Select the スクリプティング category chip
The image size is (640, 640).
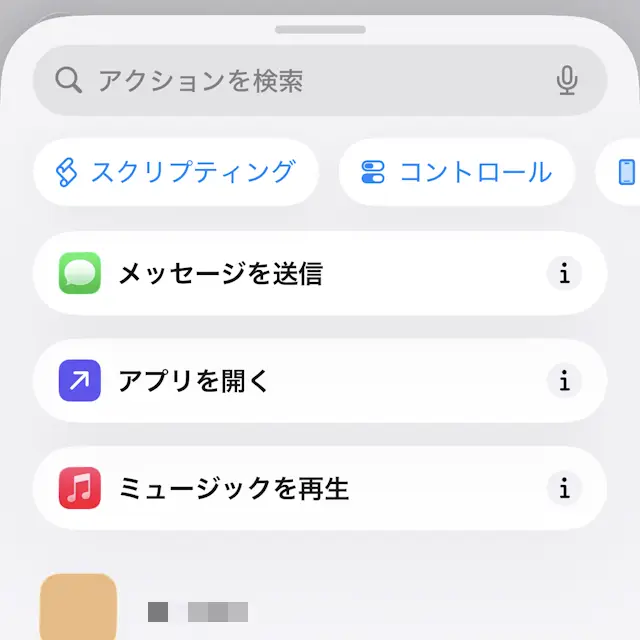tap(176, 172)
